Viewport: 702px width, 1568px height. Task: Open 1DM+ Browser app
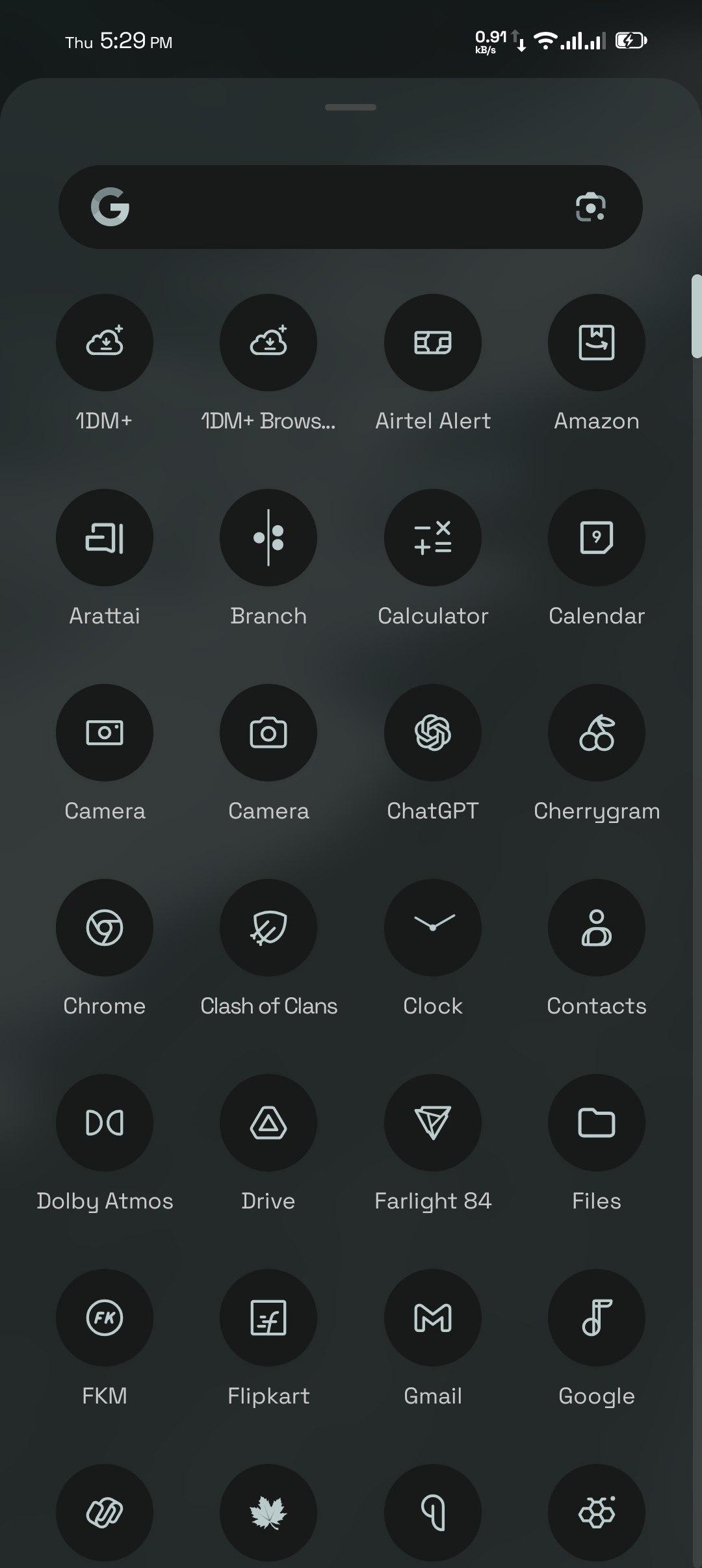(x=268, y=343)
